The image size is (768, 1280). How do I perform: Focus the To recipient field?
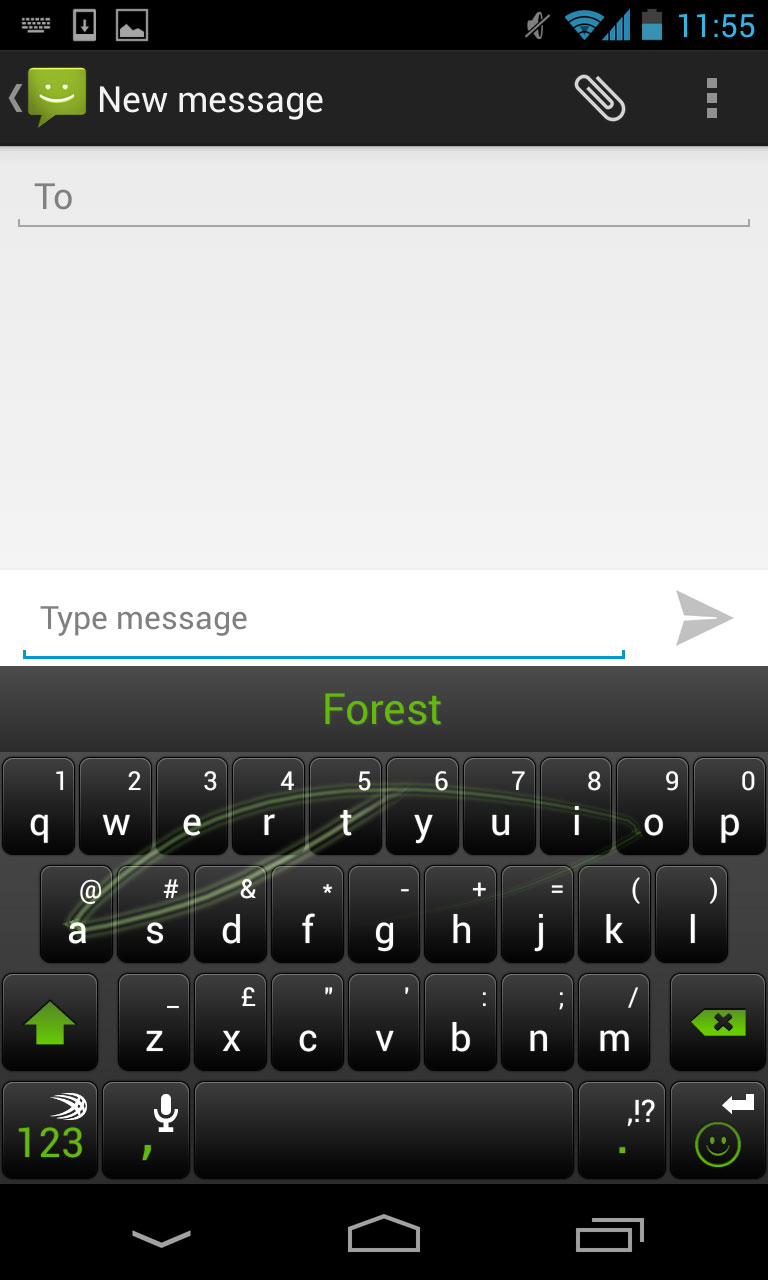click(383, 198)
